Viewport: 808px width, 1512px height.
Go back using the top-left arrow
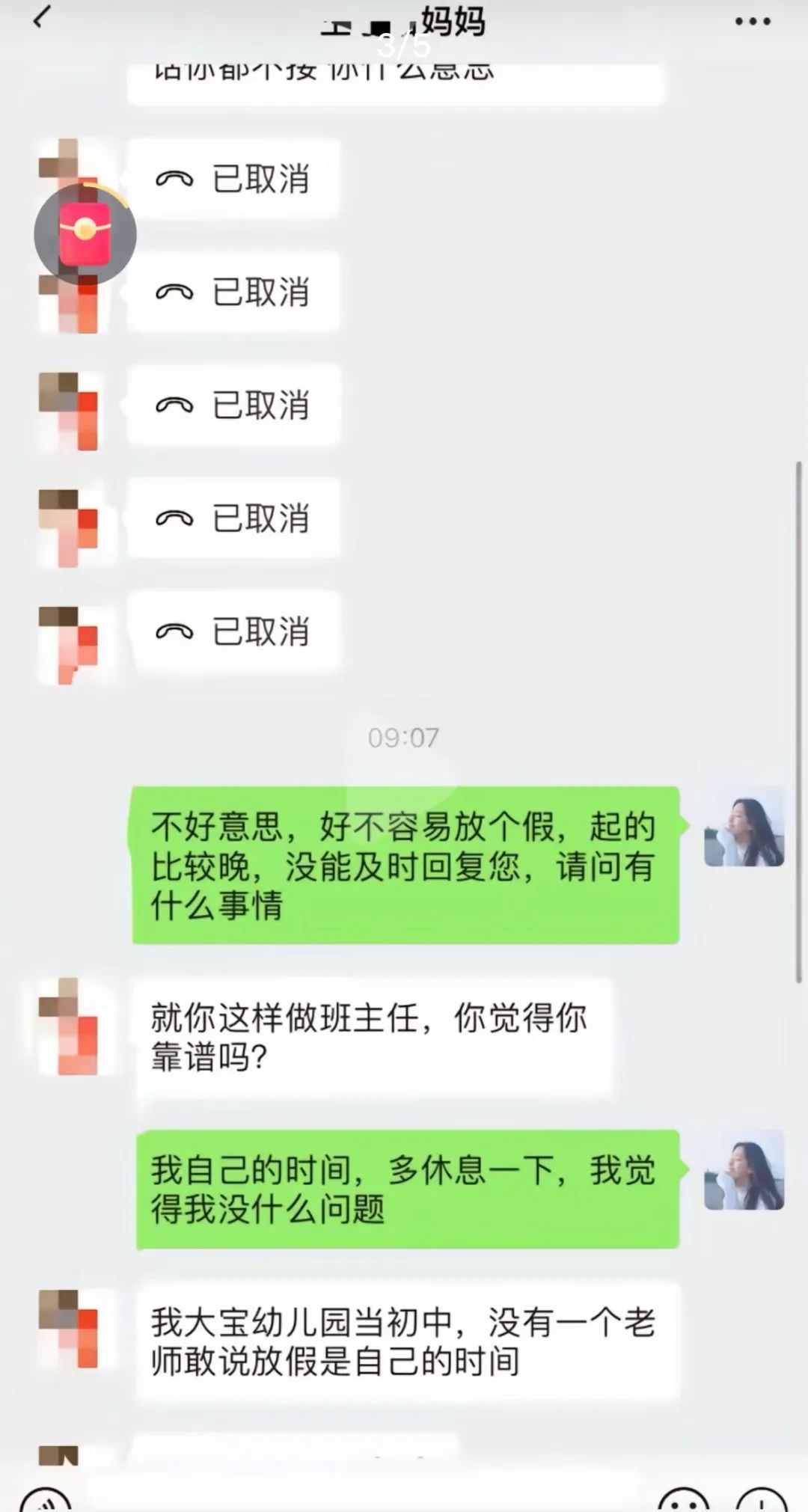43,18
